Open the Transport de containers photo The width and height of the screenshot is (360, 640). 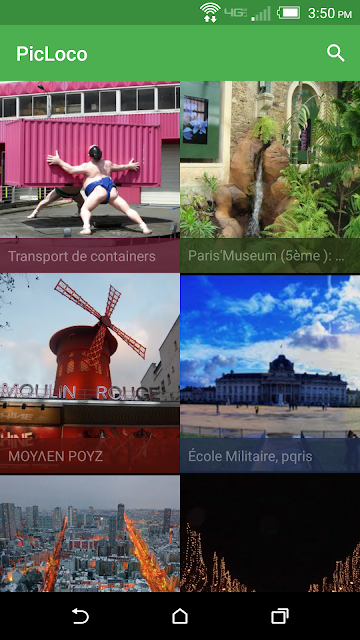(x=90, y=177)
